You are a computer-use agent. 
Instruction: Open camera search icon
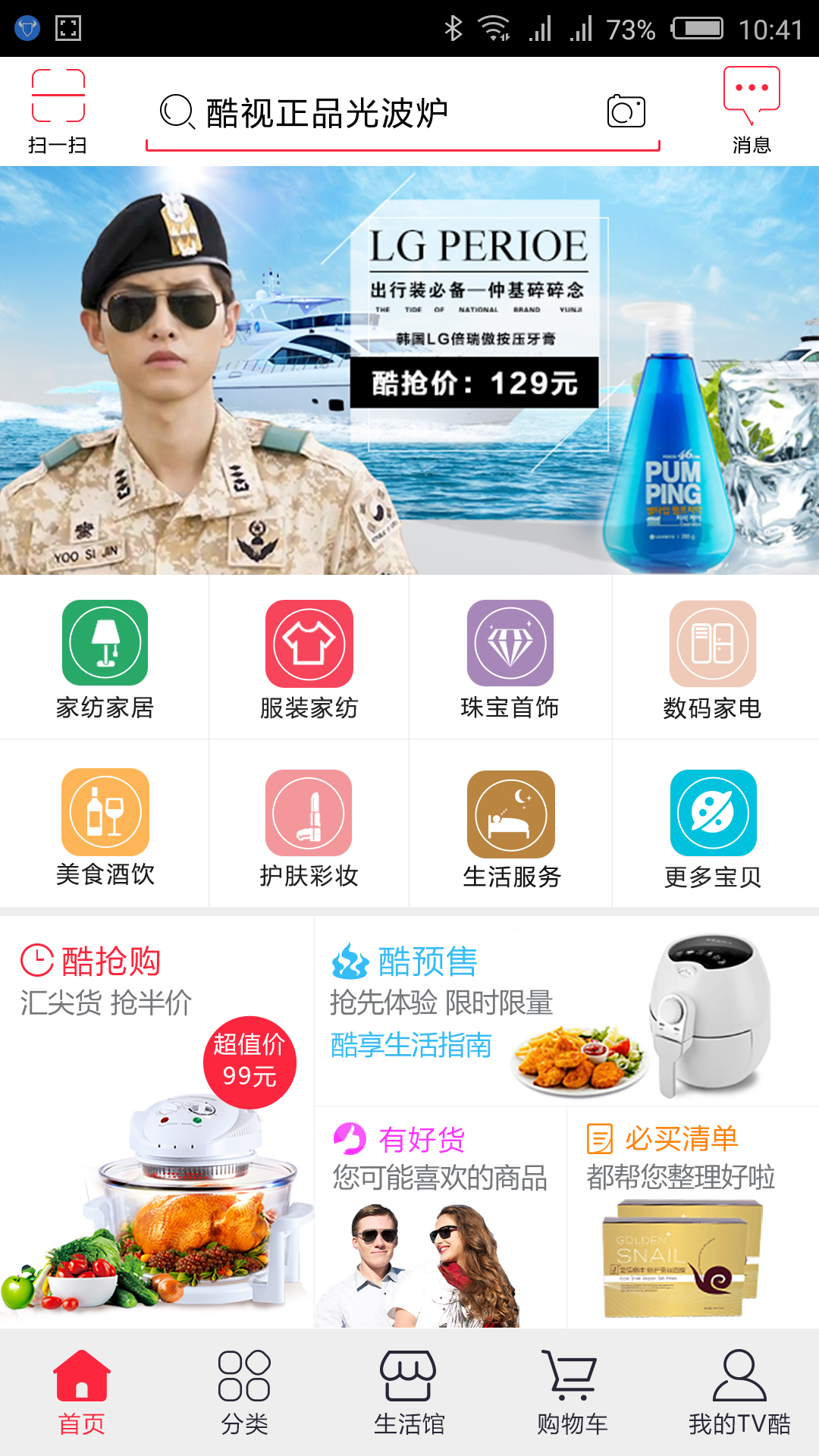[626, 111]
